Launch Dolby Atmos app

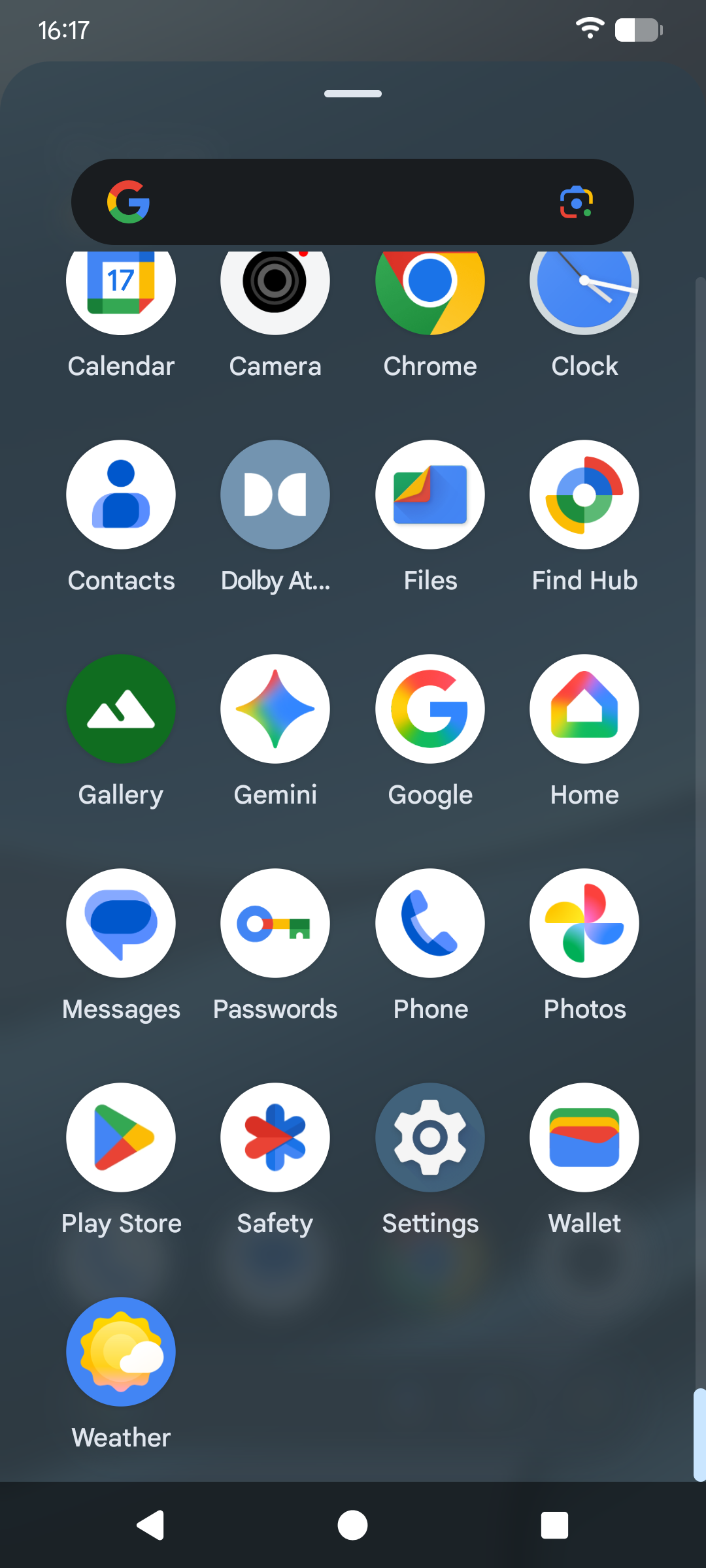click(275, 495)
